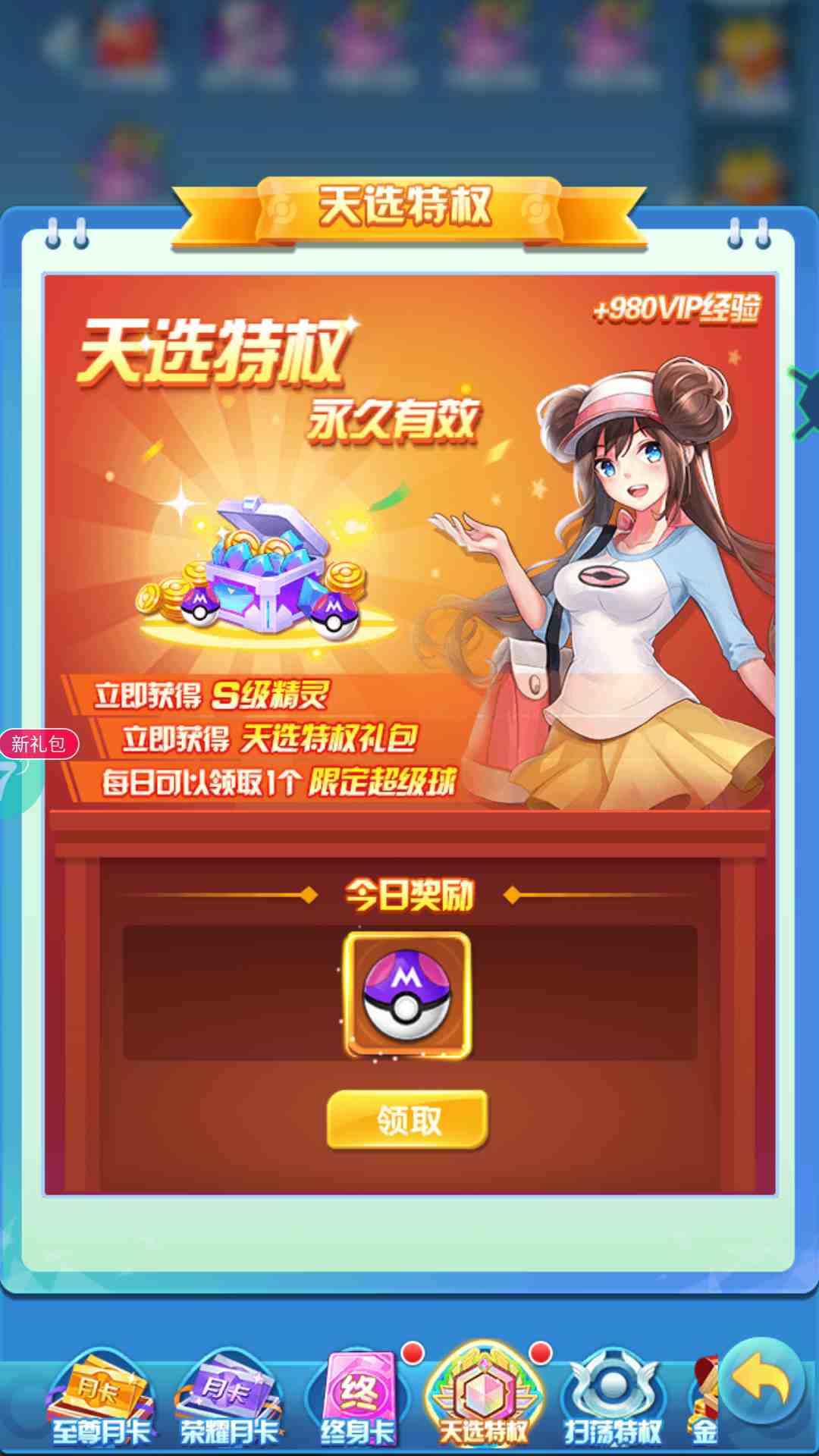Select the 天选特权 tab

point(484,1395)
